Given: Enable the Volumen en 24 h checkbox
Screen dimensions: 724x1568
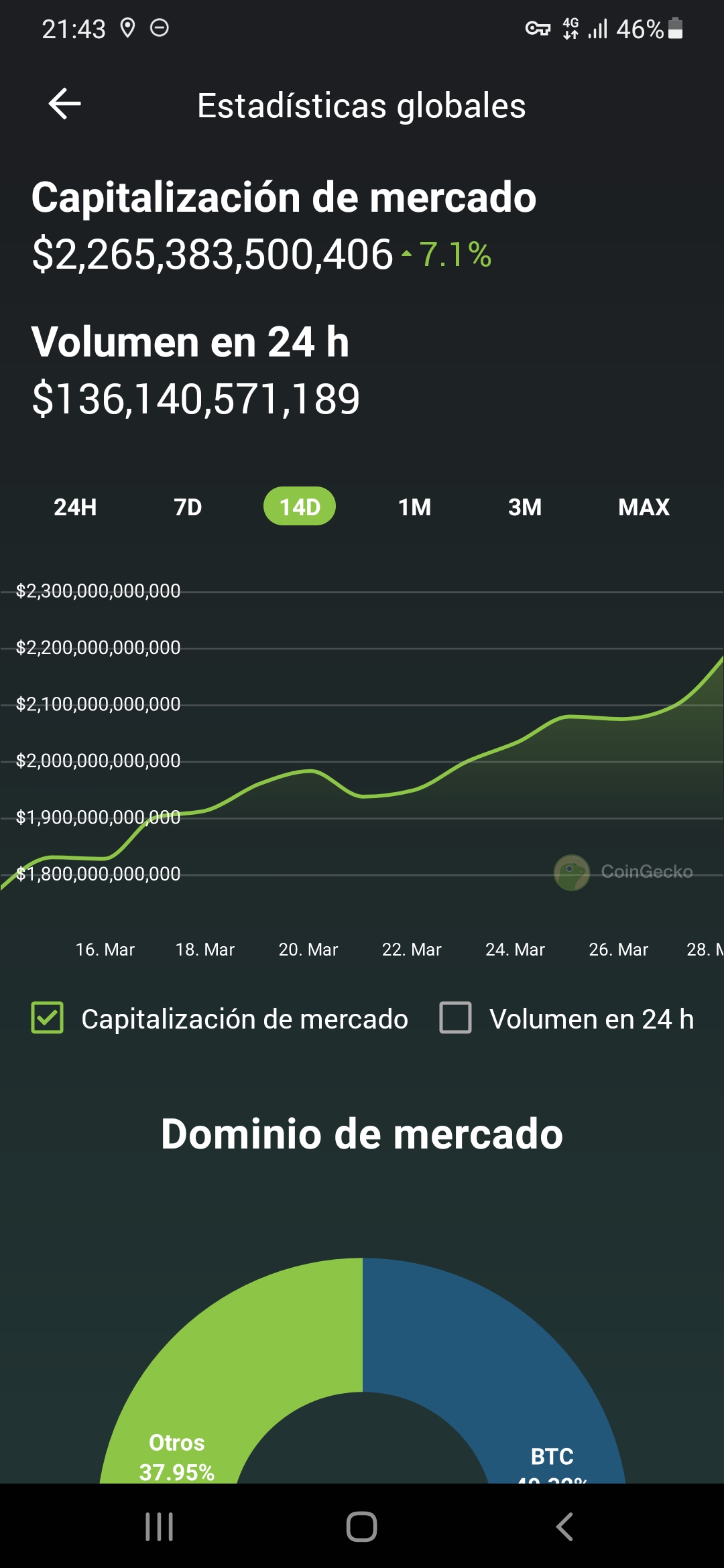Looking at the screenshot, I should (455, 1019).
